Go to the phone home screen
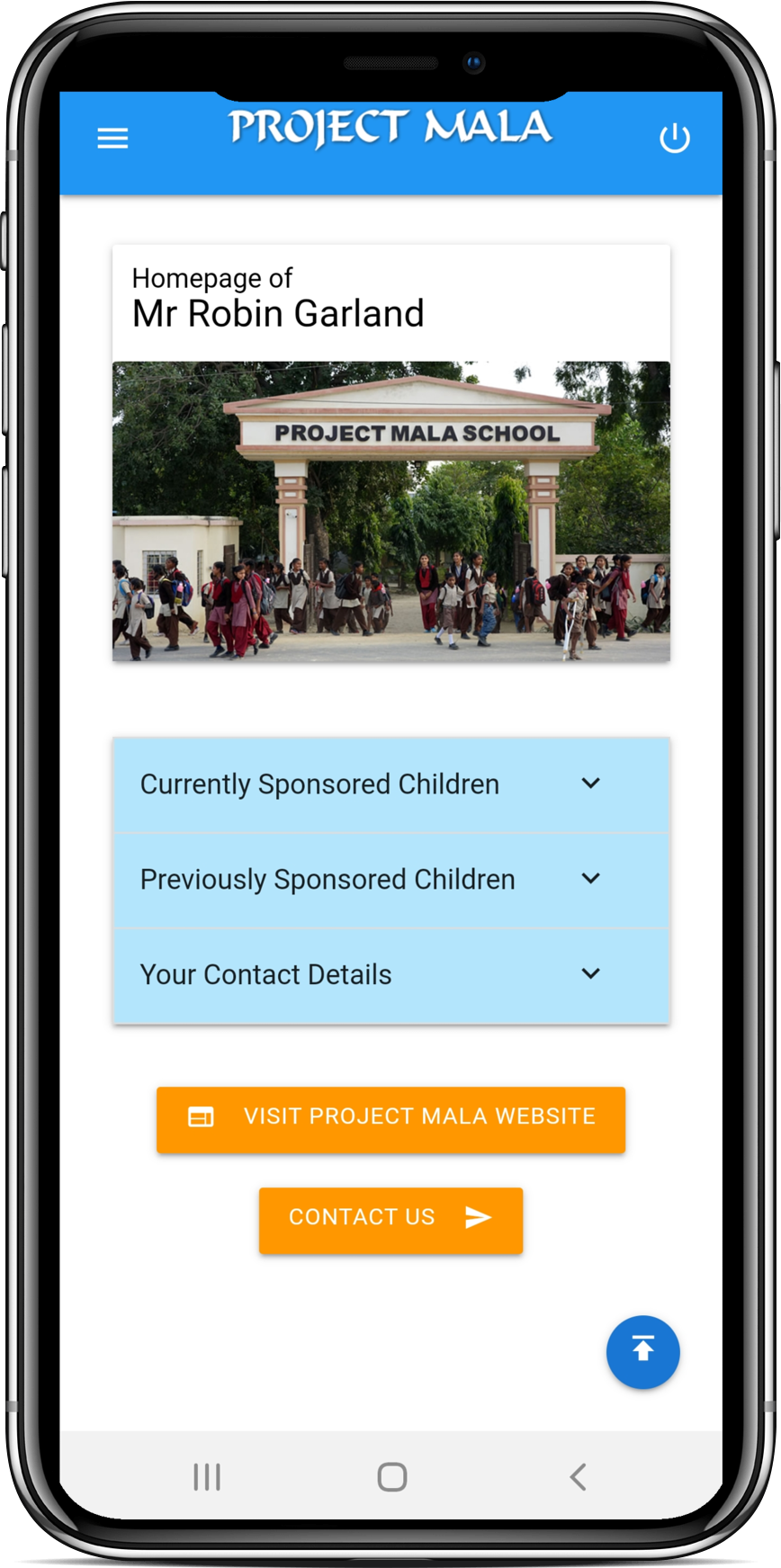Viewport: 781px width, 1568px height. pyautogui.click(x=391, y=1476)
